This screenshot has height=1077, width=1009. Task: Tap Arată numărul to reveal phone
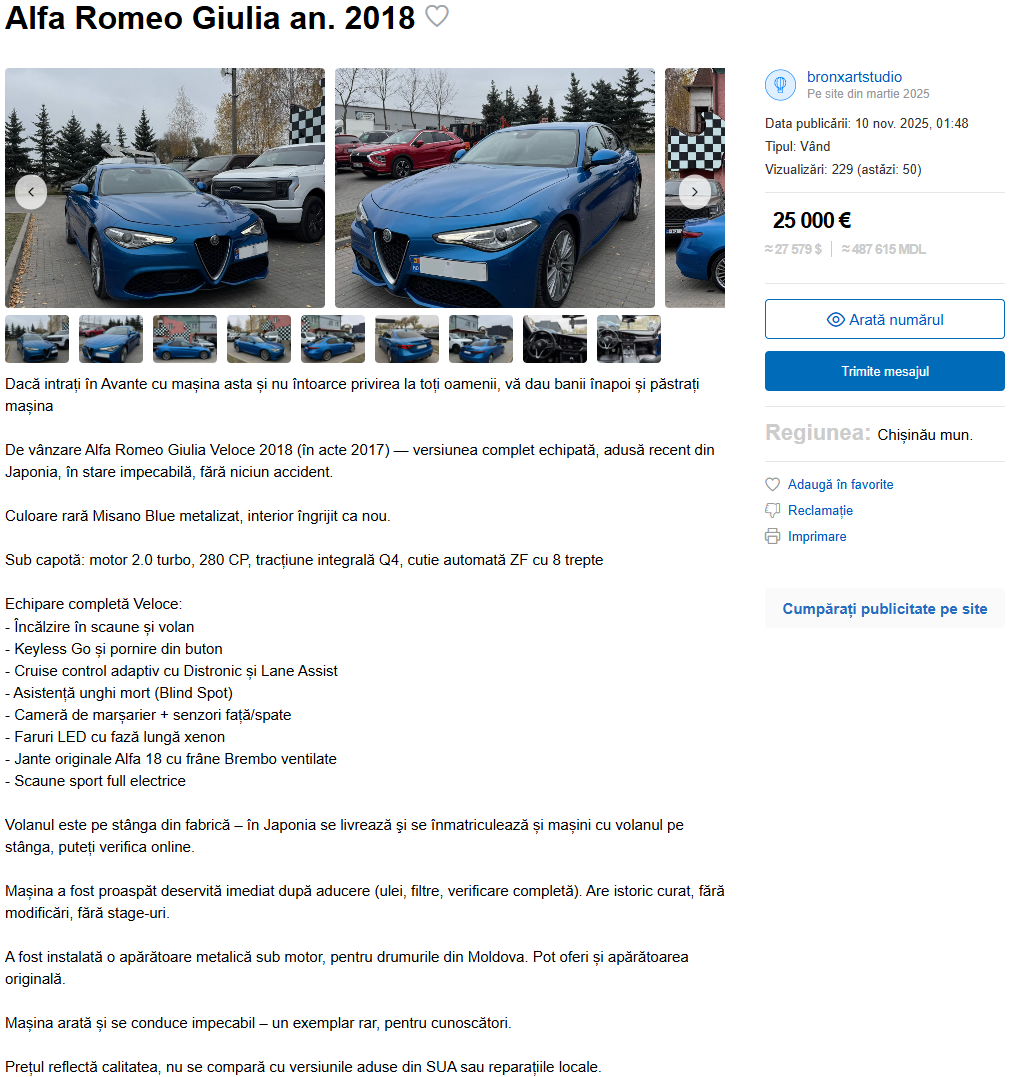click(x=885, y=319)
